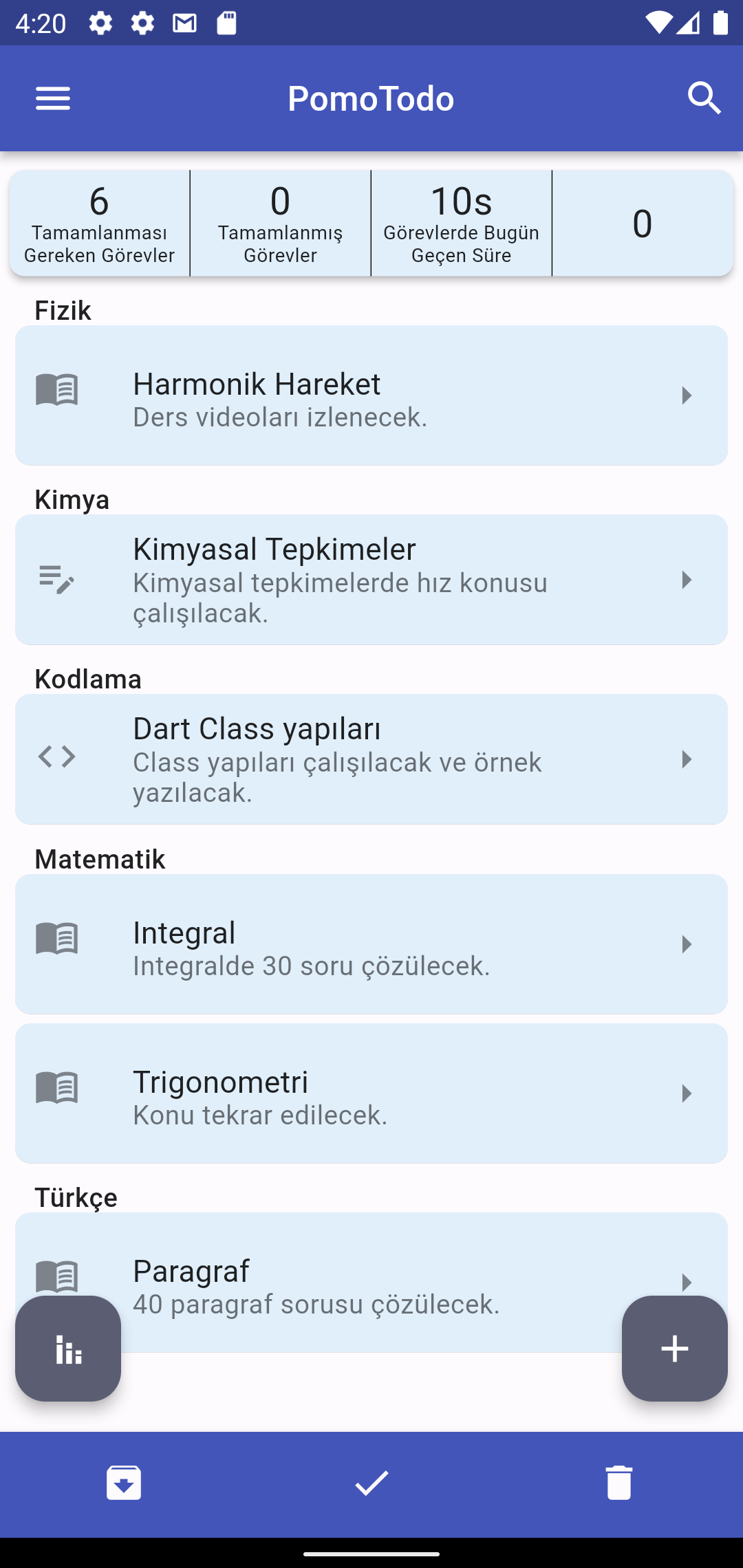Tap the plus icon to add a task
This screenshot has width=743, height=1568.
point(674,1349)
